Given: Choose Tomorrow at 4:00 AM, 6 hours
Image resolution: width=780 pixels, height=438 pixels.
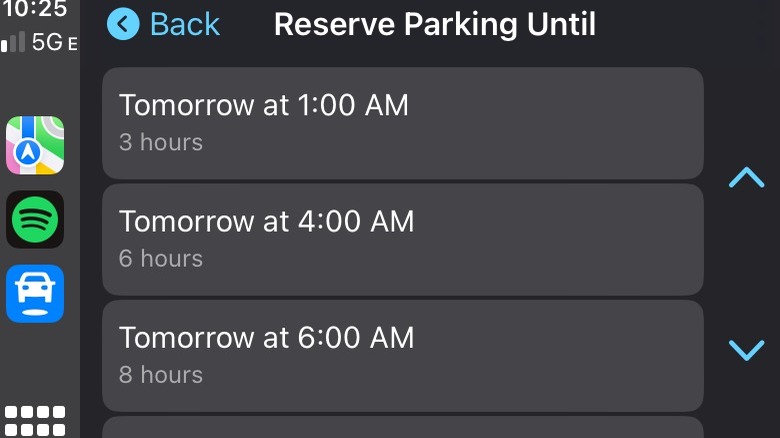Looking at the screenshot, I should coord(403,239).
